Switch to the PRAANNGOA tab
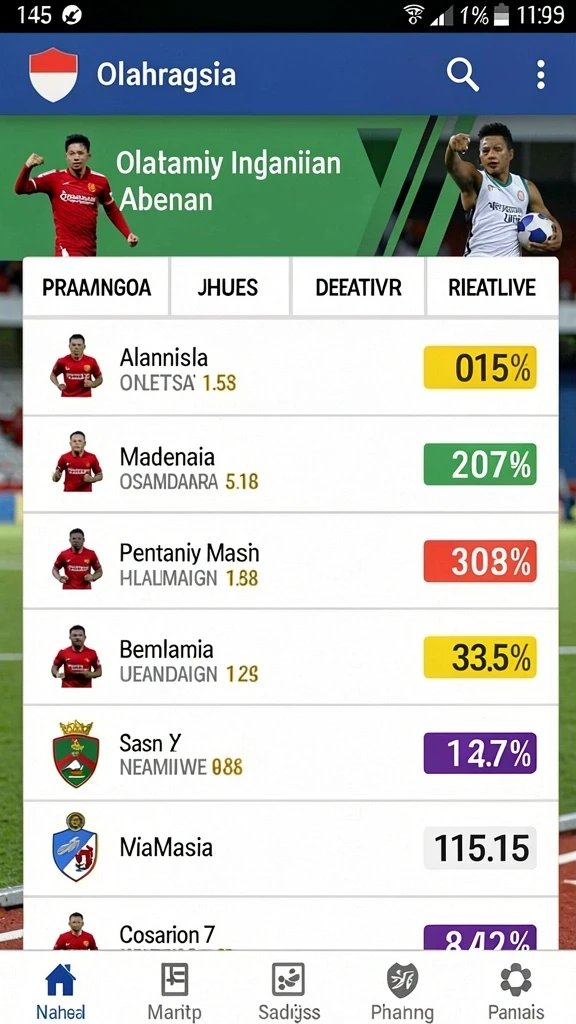 (97, 287)
